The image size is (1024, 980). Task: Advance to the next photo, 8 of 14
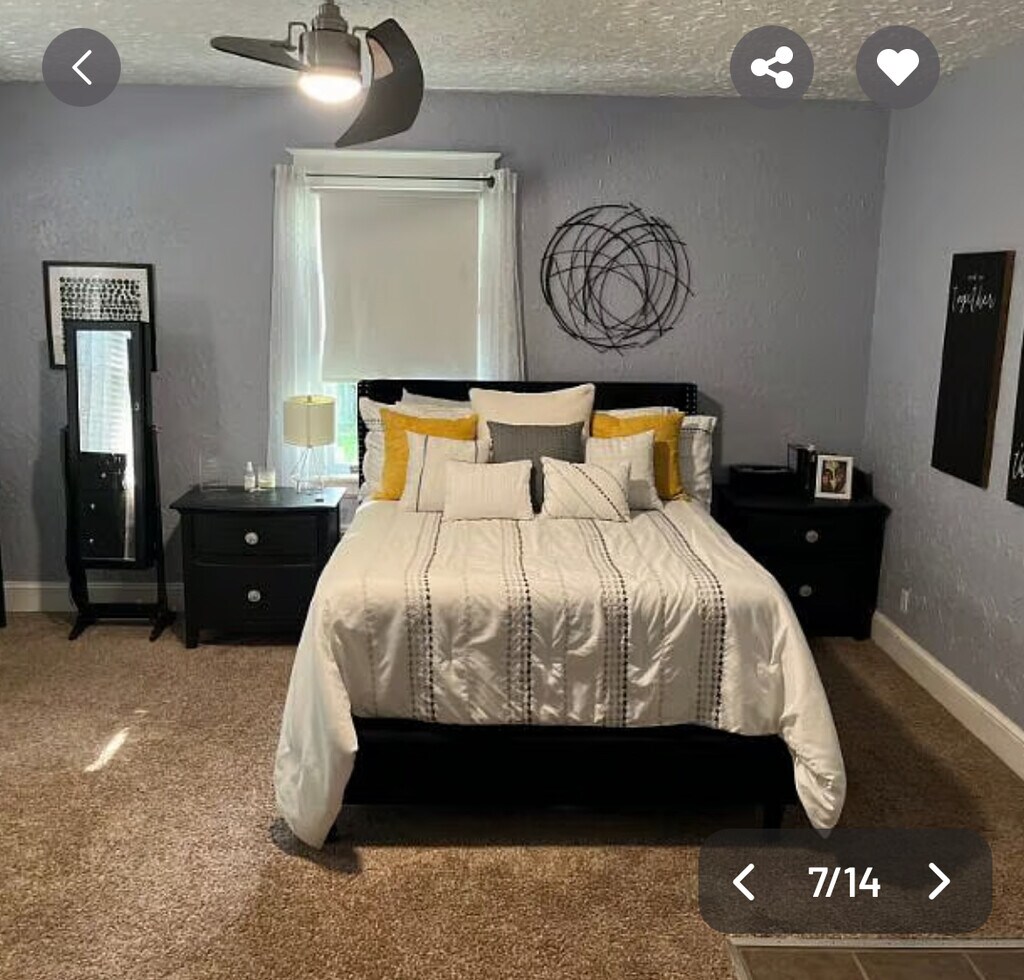[938, 881]
